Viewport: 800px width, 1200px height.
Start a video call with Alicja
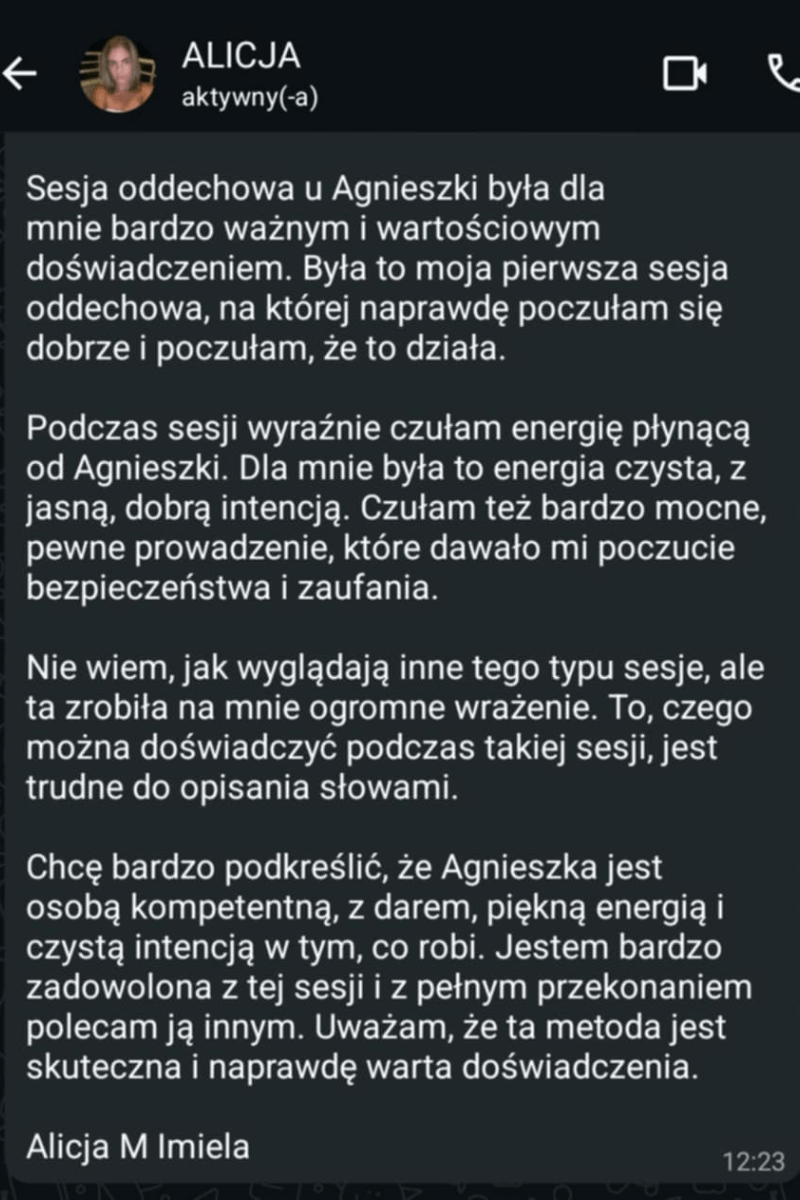coord(685,73)
